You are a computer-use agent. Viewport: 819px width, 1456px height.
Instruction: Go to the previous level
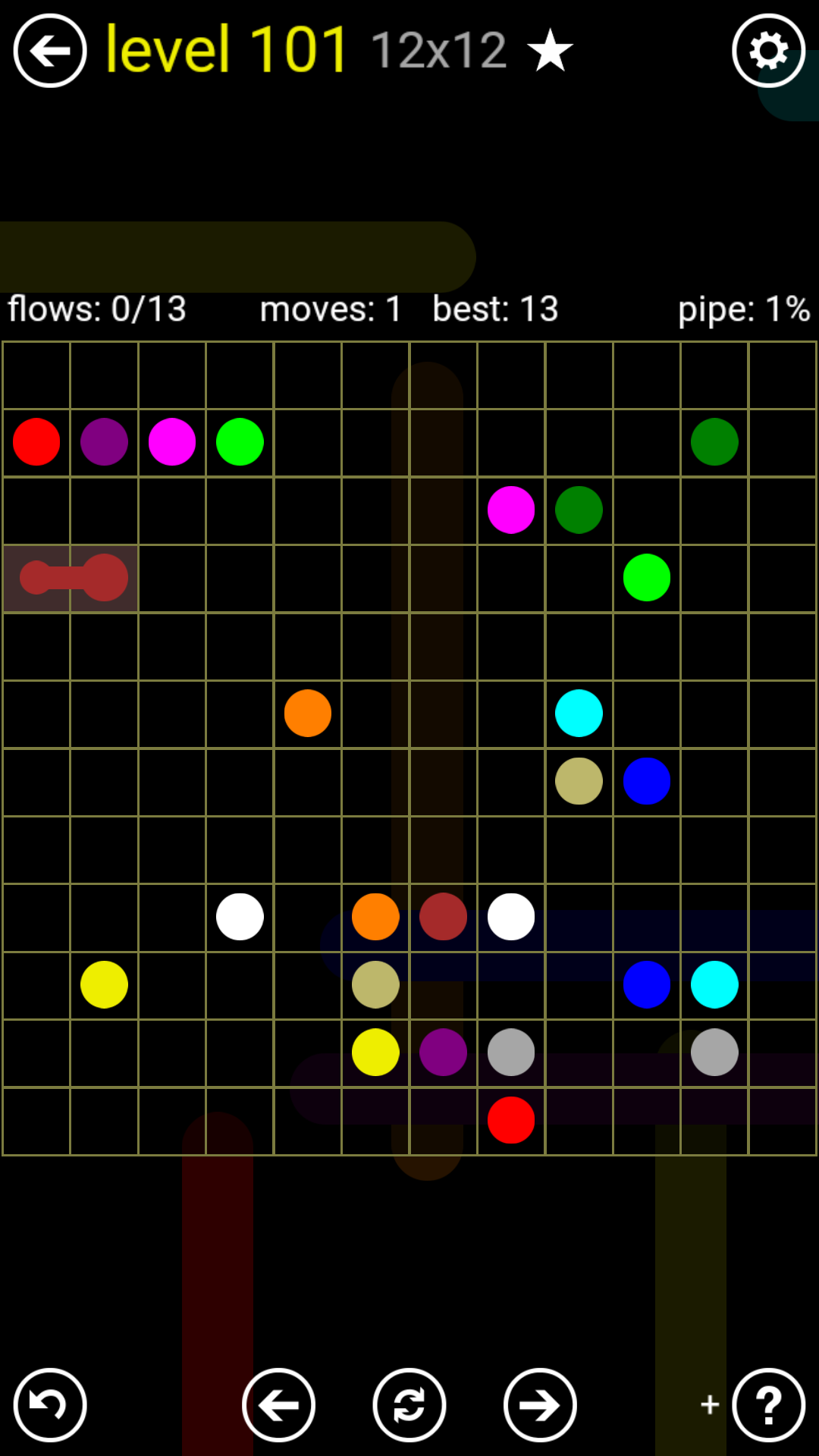pos(278,1405)
